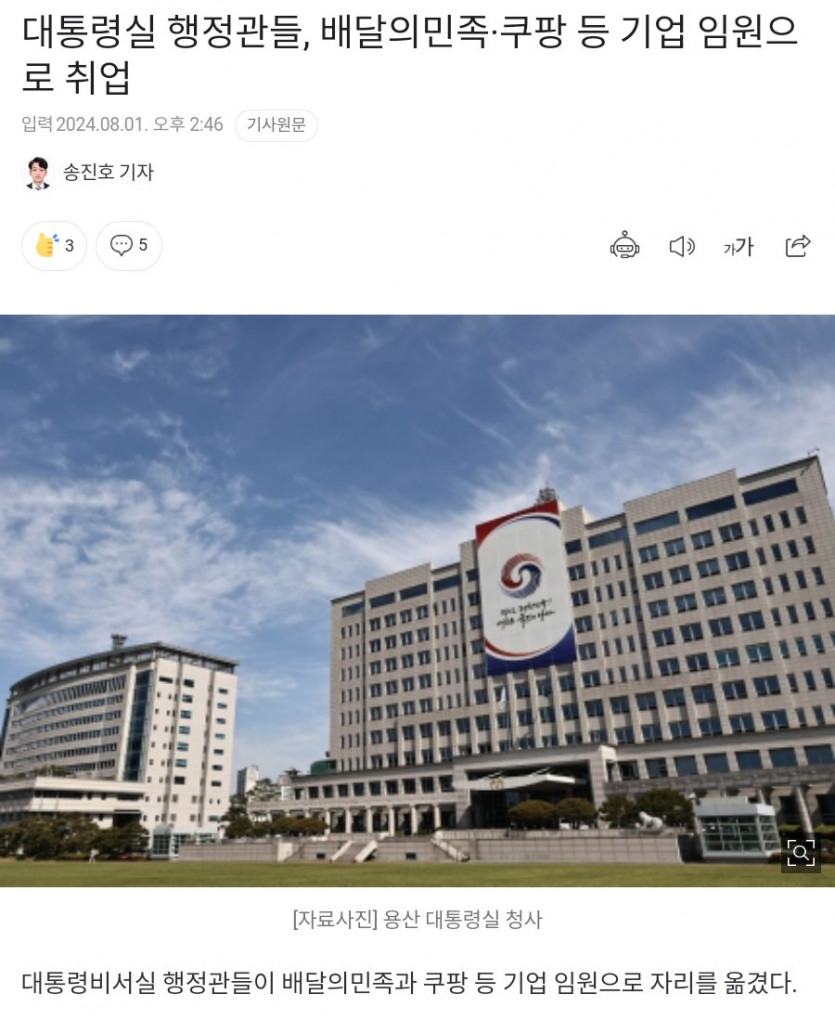Listen to the article with speaker icon
The image size is (835, 1020).
click(682, 246)
